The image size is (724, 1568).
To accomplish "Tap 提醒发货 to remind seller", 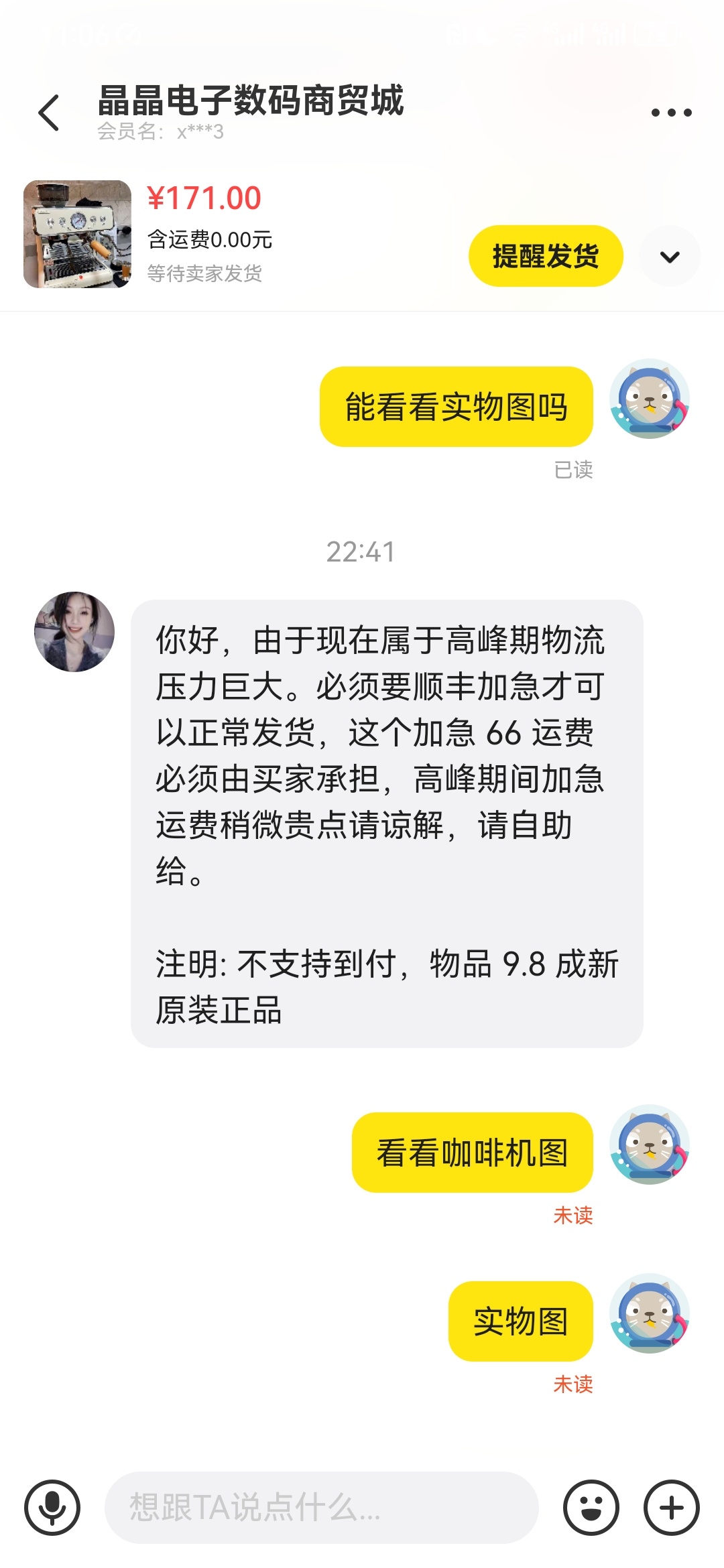I will point(545,256).
